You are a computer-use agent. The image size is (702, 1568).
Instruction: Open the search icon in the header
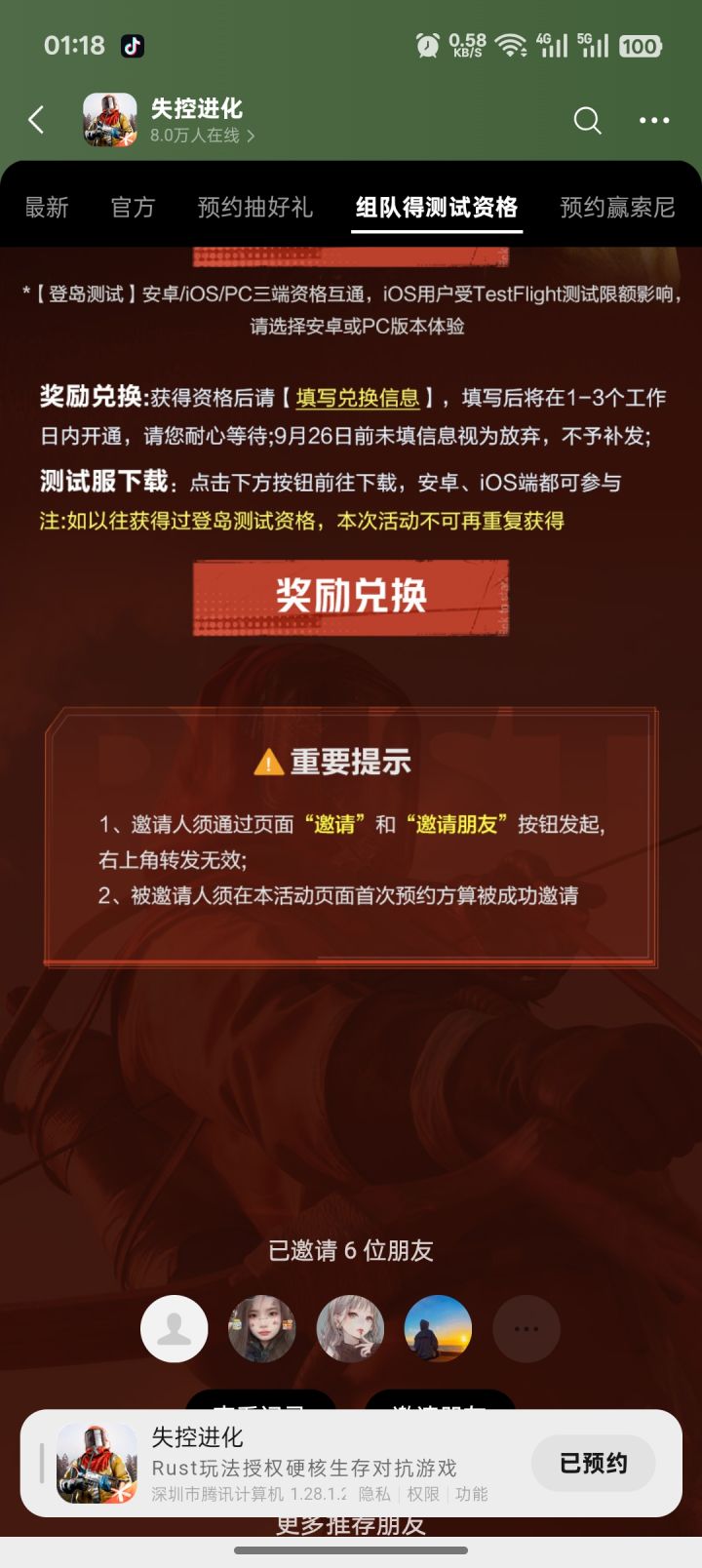(586, 120)
